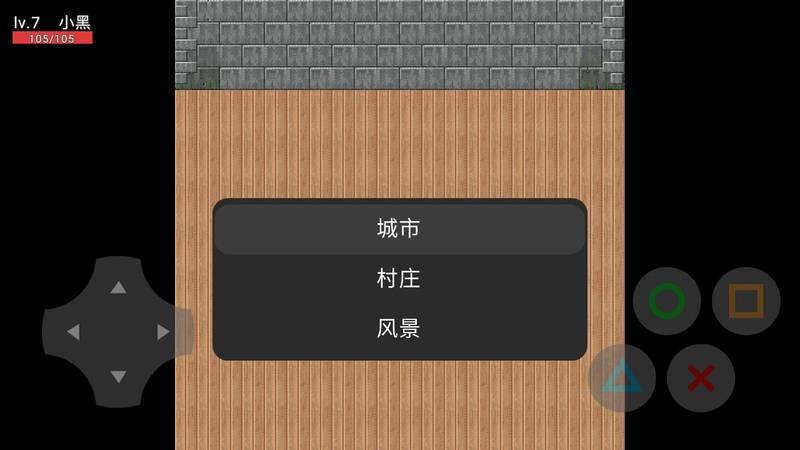The height and width of the screenshot is (450, 800).
Task: Choose 村庄 from the menu
Action: [399, 279]
